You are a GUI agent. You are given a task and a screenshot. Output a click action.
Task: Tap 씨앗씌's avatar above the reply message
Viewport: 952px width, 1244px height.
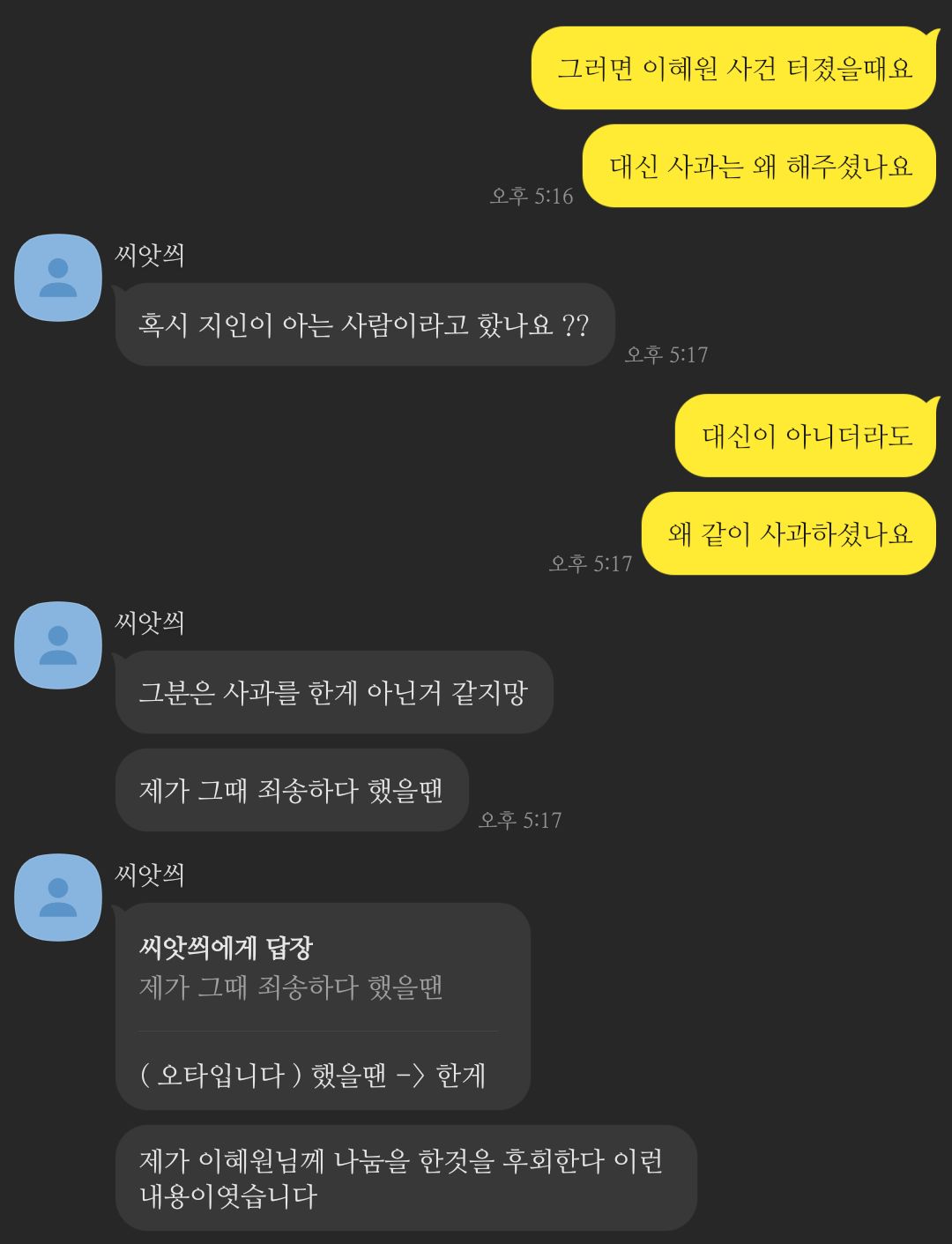(x=58, y=898)
